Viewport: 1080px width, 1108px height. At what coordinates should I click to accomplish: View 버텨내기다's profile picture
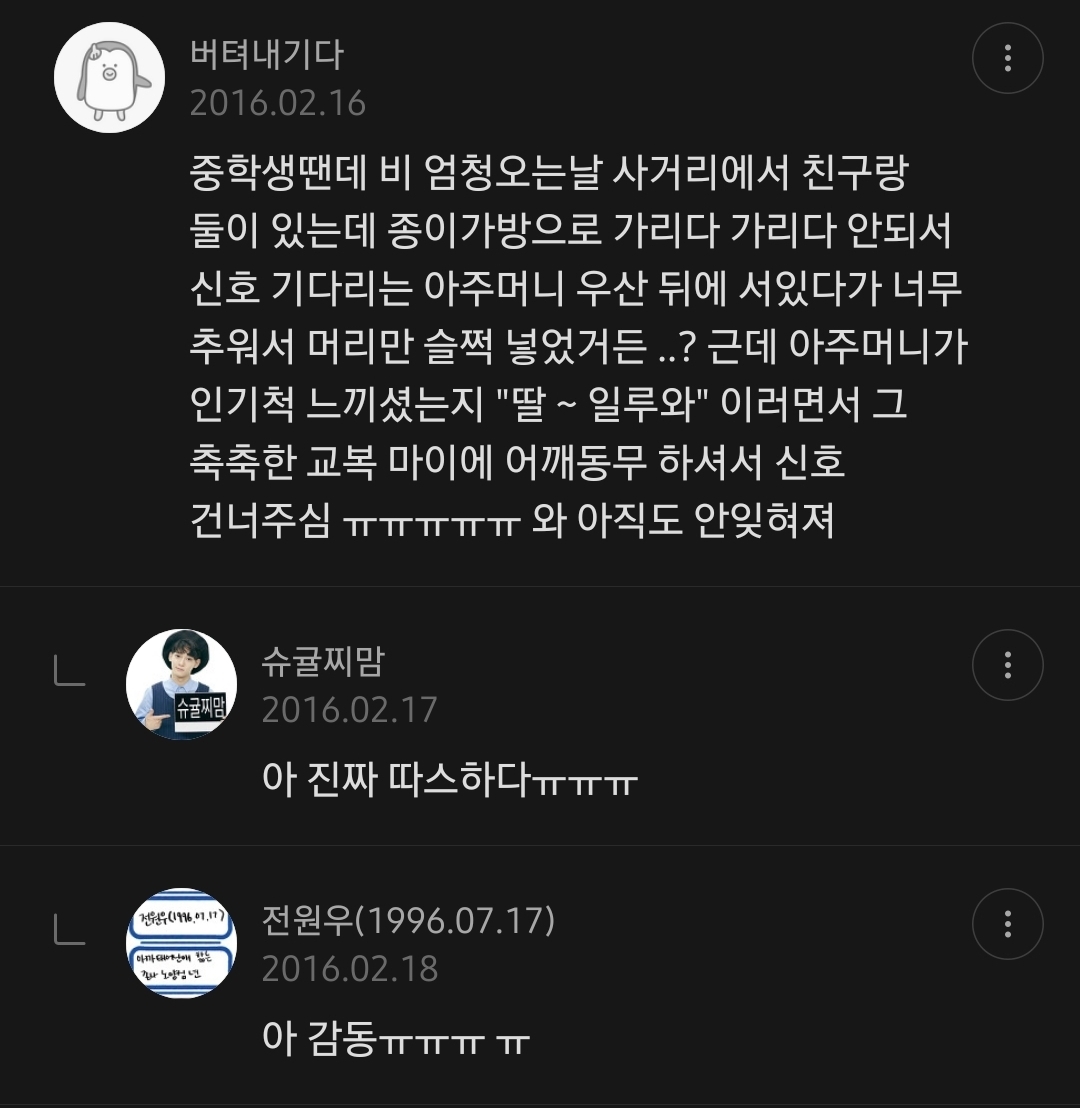109,77
